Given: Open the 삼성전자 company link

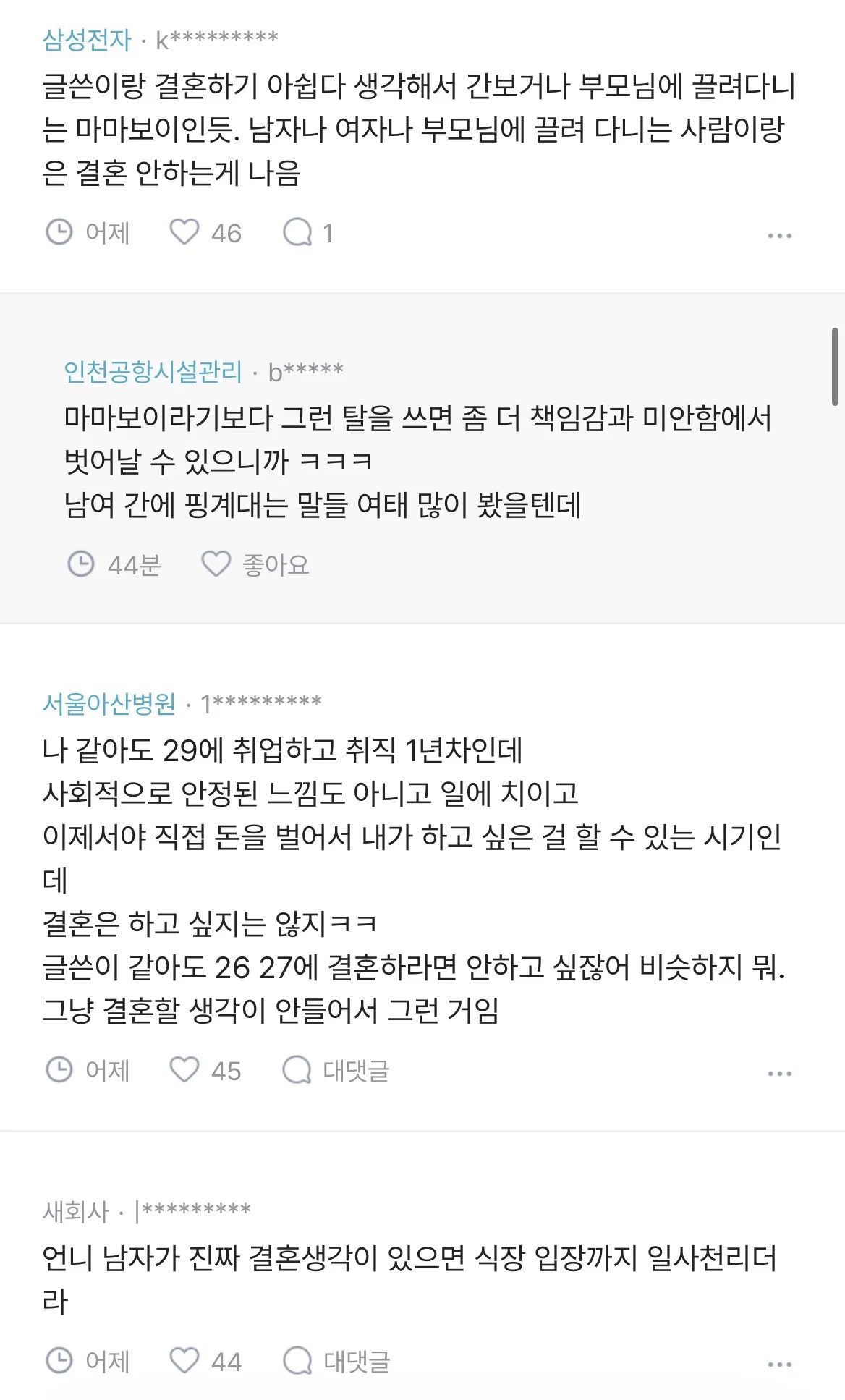Looking at the screenshot, I should [87, 39].
